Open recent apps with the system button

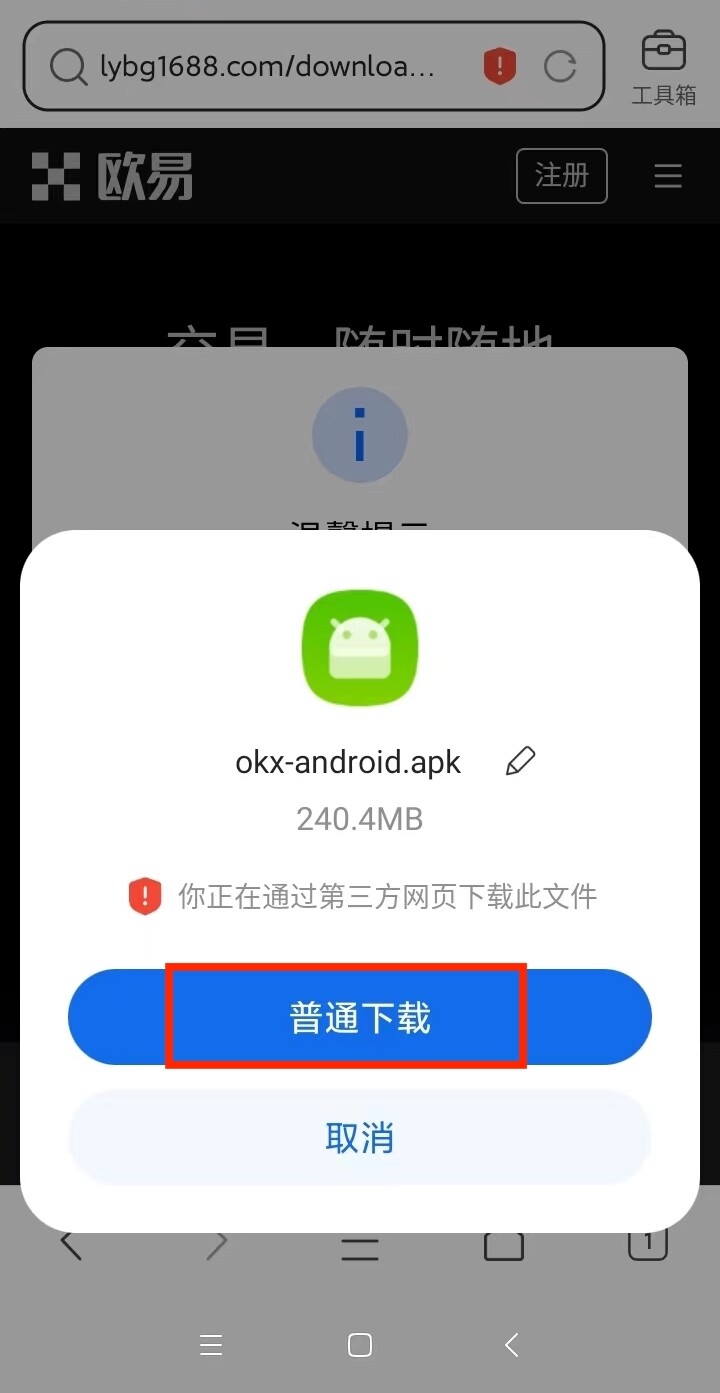tap(211, 1345)
